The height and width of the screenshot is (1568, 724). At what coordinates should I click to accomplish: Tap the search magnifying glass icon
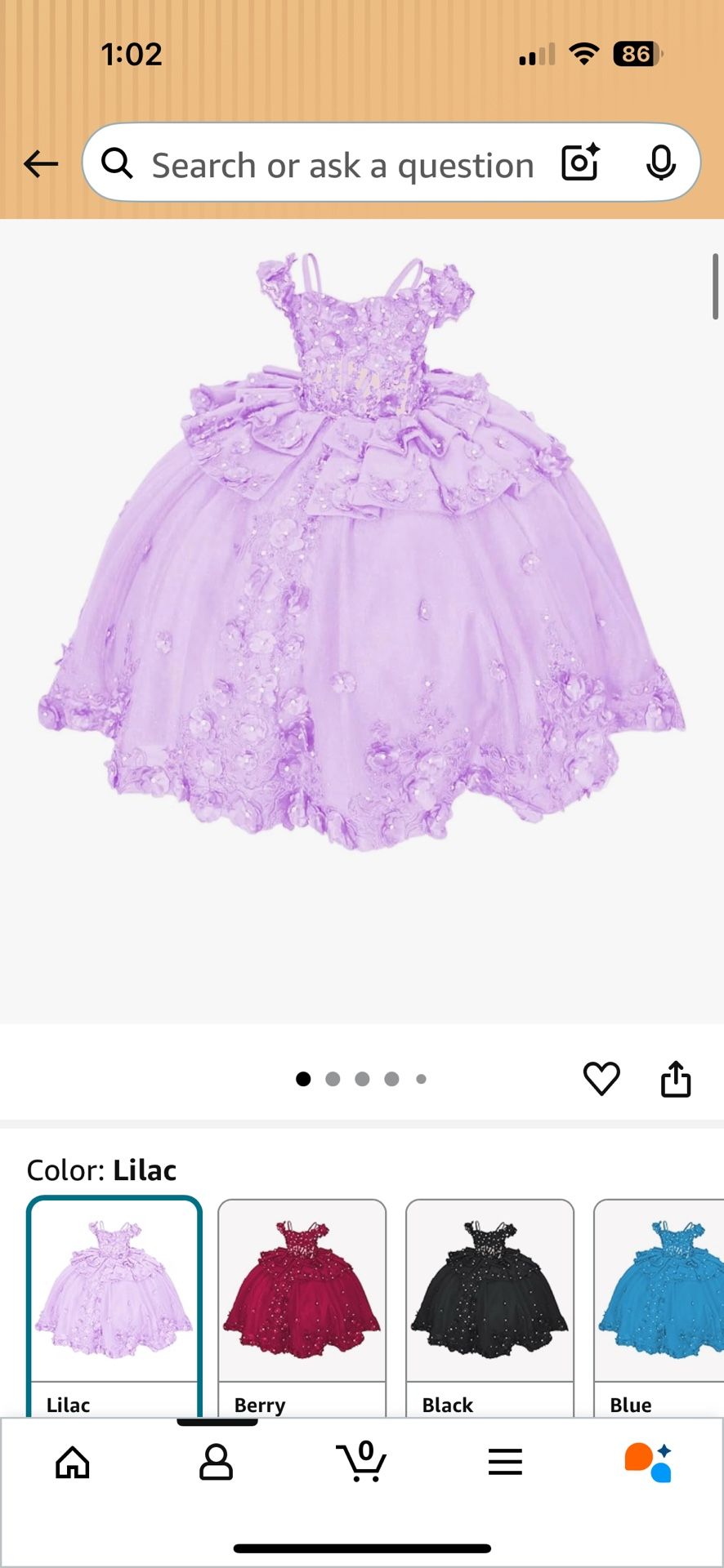point(117,163)
